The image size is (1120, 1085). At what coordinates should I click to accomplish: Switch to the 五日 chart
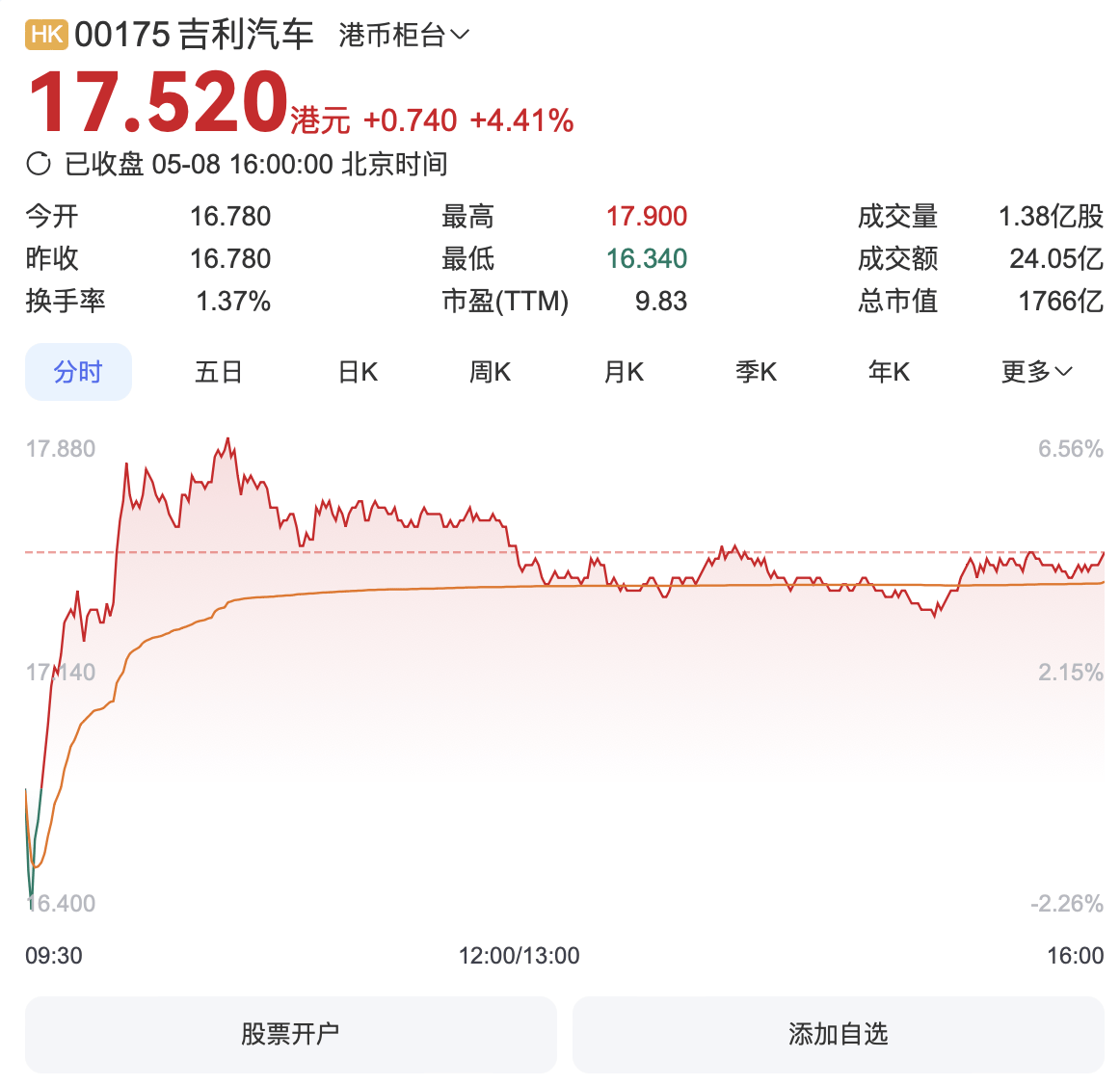click(219, 372)
